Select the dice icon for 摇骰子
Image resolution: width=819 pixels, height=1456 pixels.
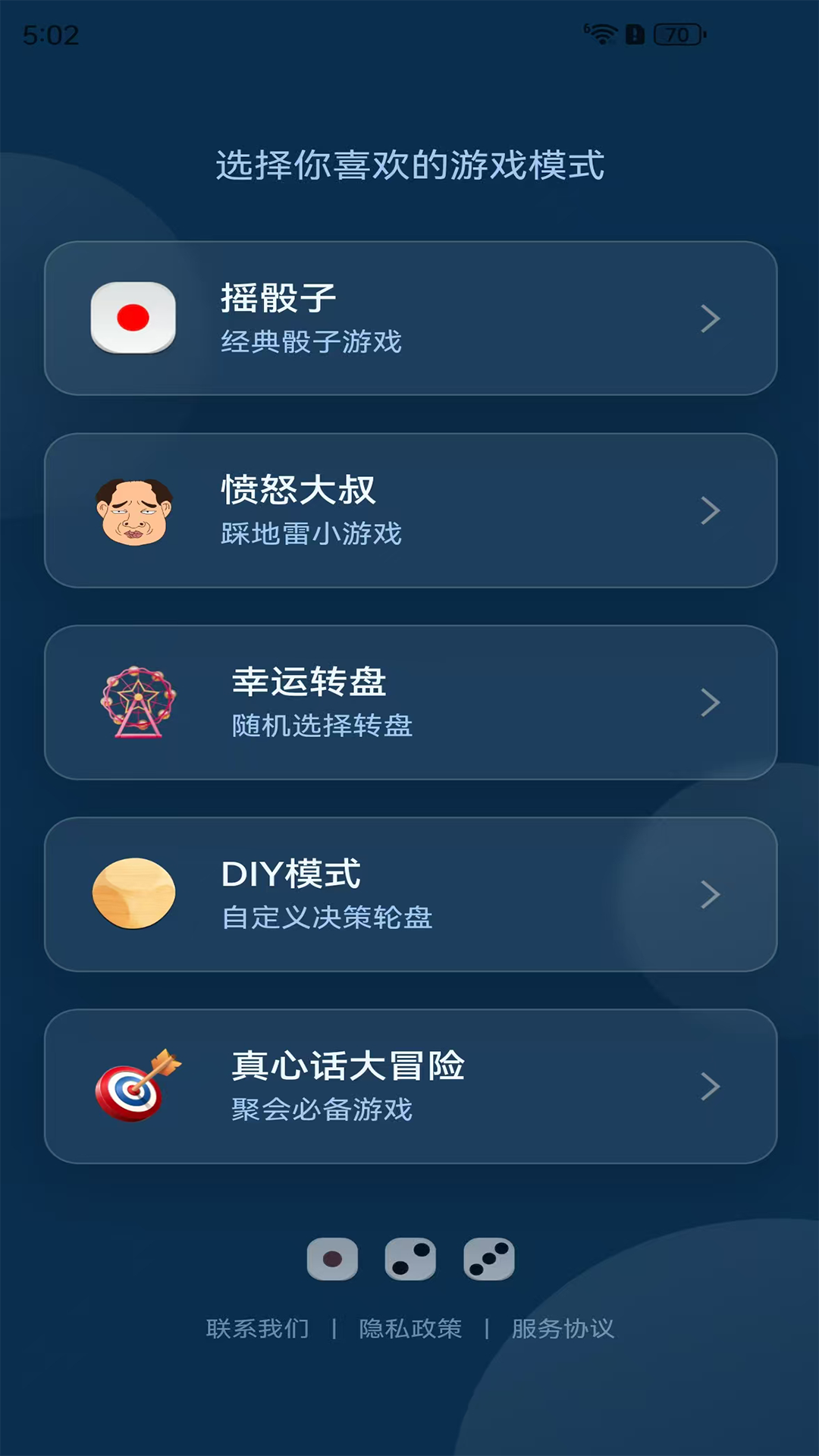point(133,318)
